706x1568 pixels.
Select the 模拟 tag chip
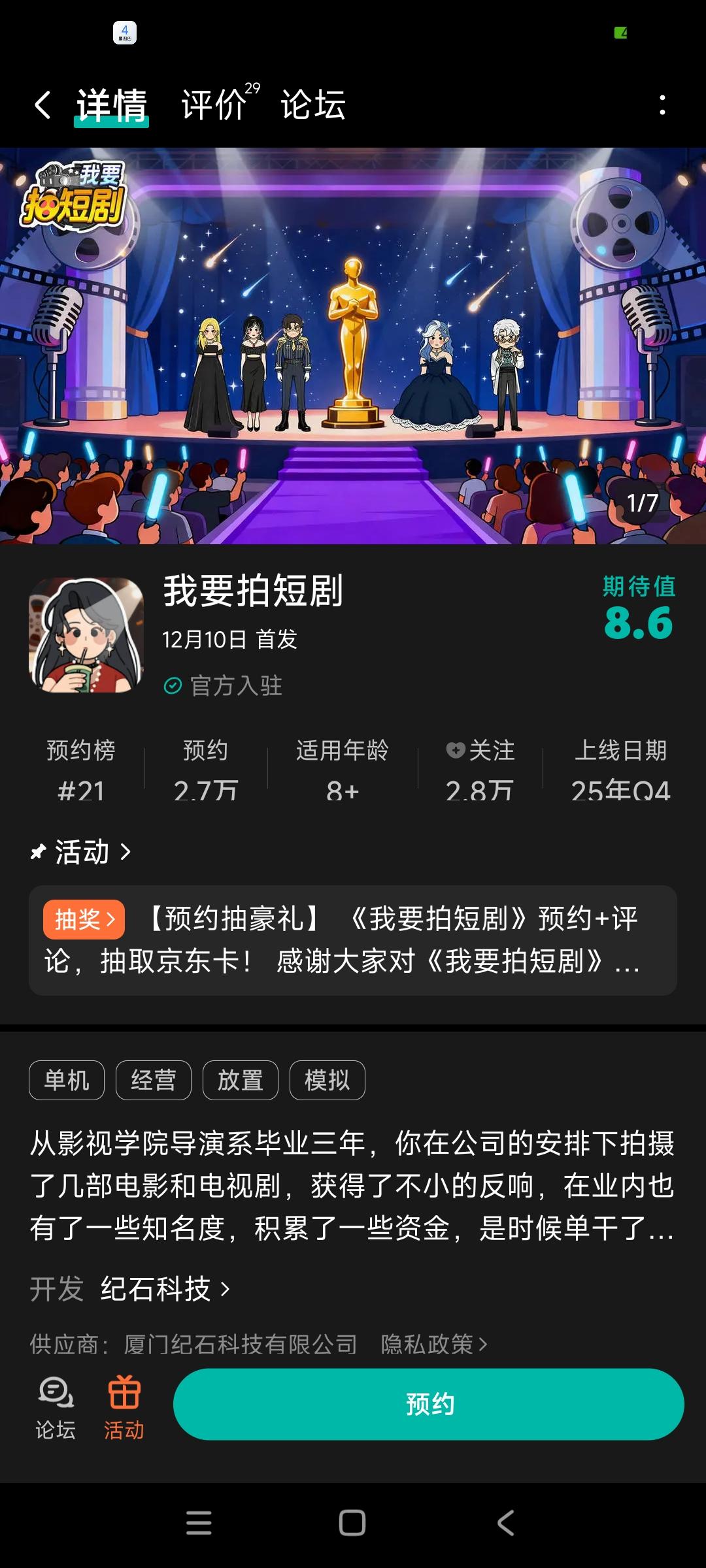tap(328, 1079)
